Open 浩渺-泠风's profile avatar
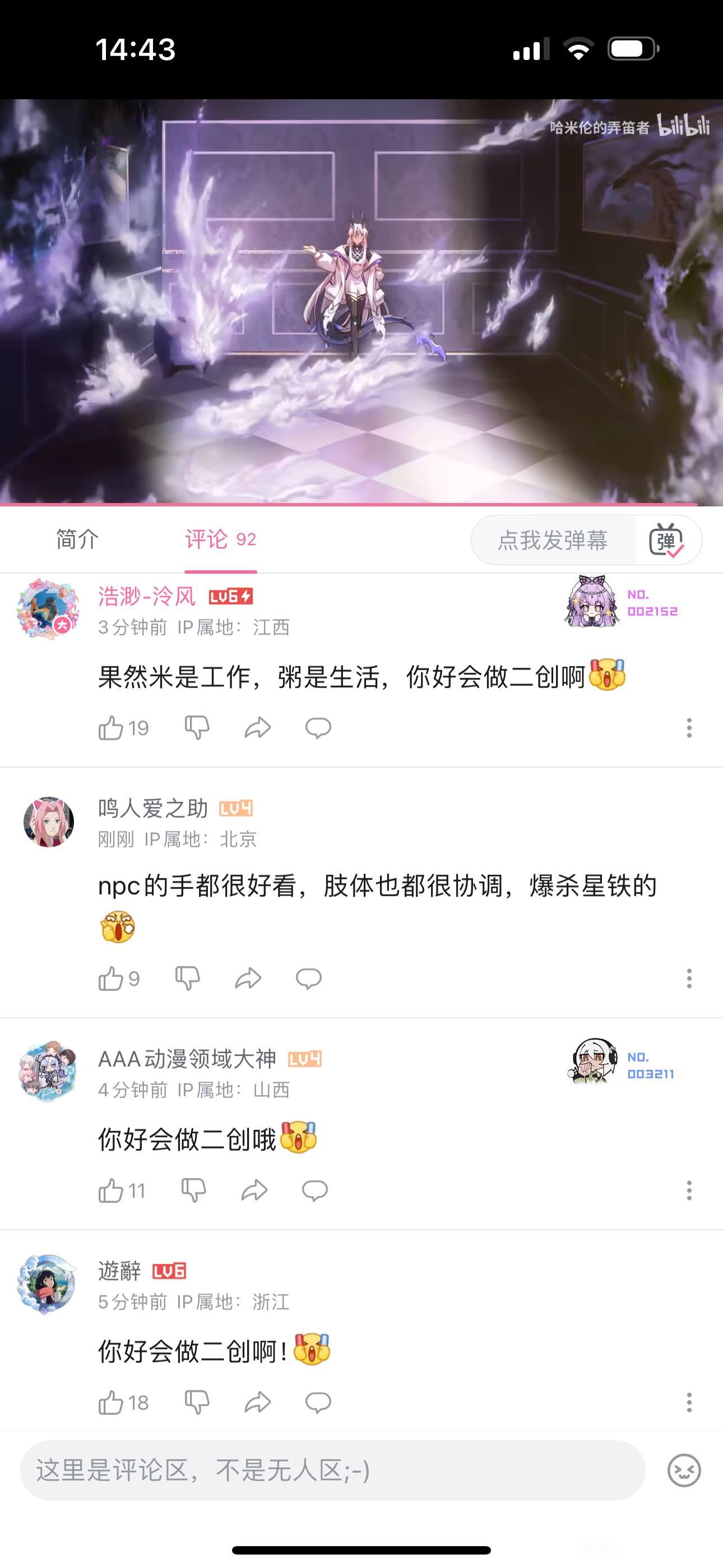This screenshot has width=723, height=1568. pyautogui.click(x=48, y=608)
